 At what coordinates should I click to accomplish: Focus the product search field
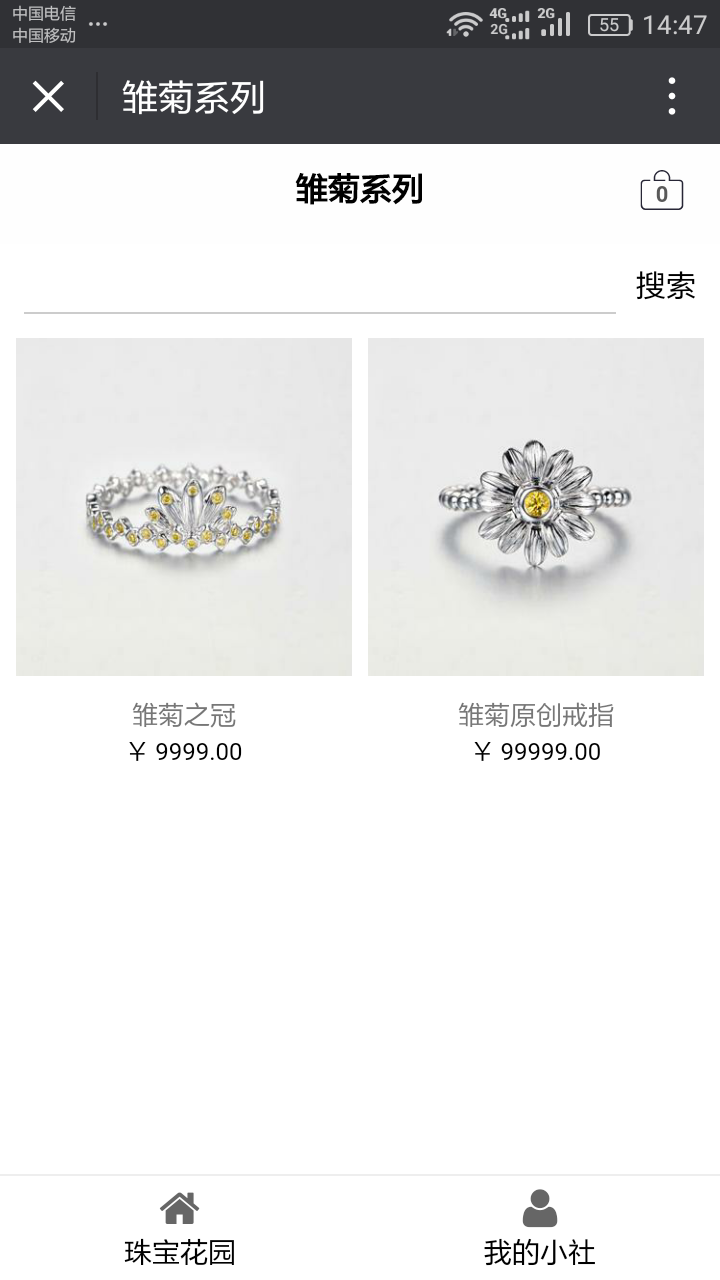(x=320, y=288)
